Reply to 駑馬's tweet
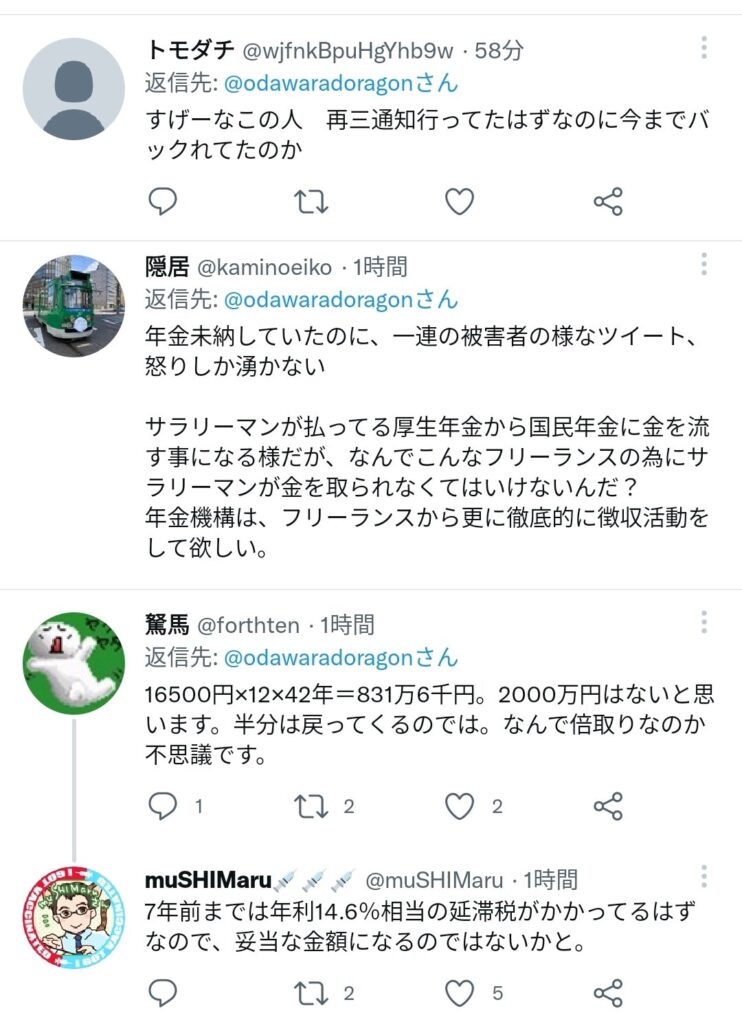 click(163, 806)
